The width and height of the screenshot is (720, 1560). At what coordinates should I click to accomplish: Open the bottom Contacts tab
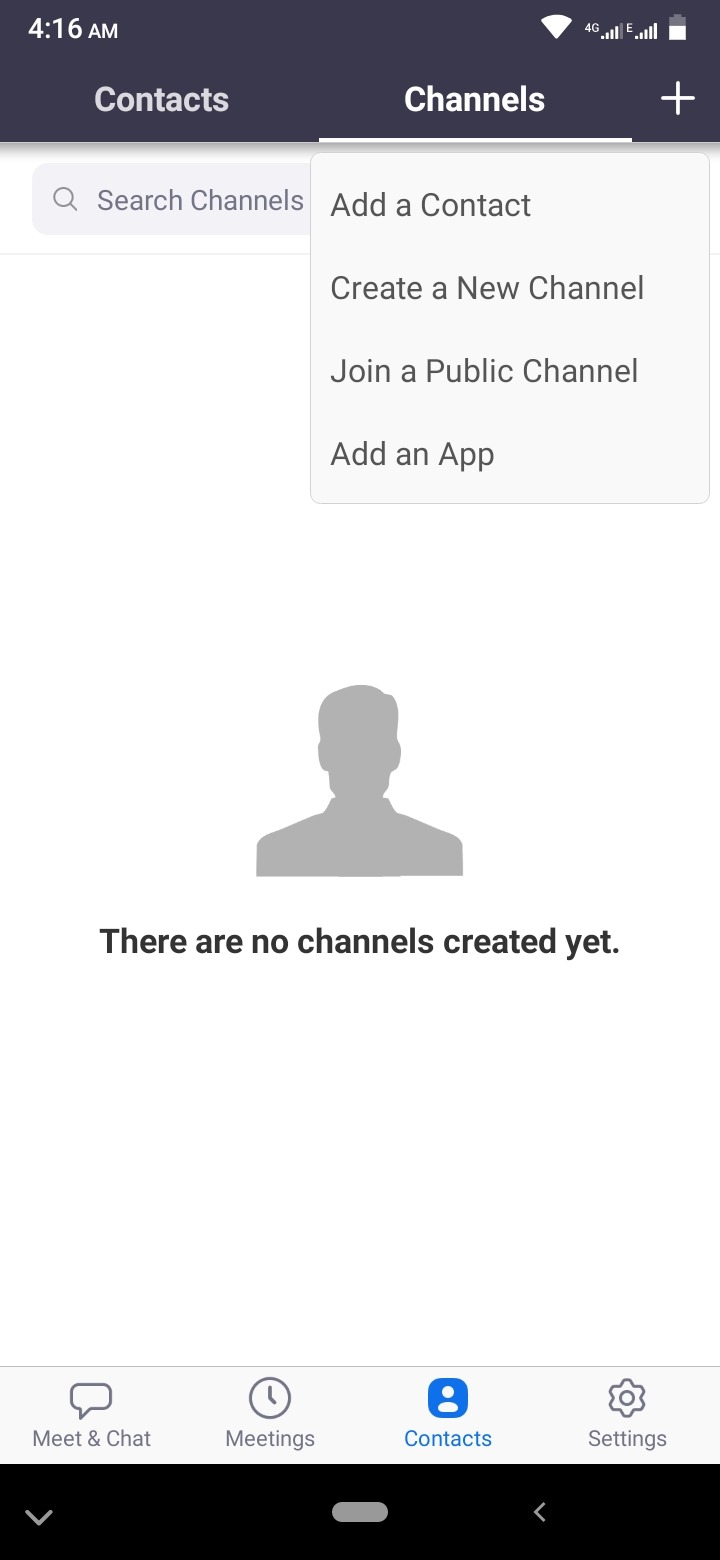pyautogui.click(x=448, y=1414)
